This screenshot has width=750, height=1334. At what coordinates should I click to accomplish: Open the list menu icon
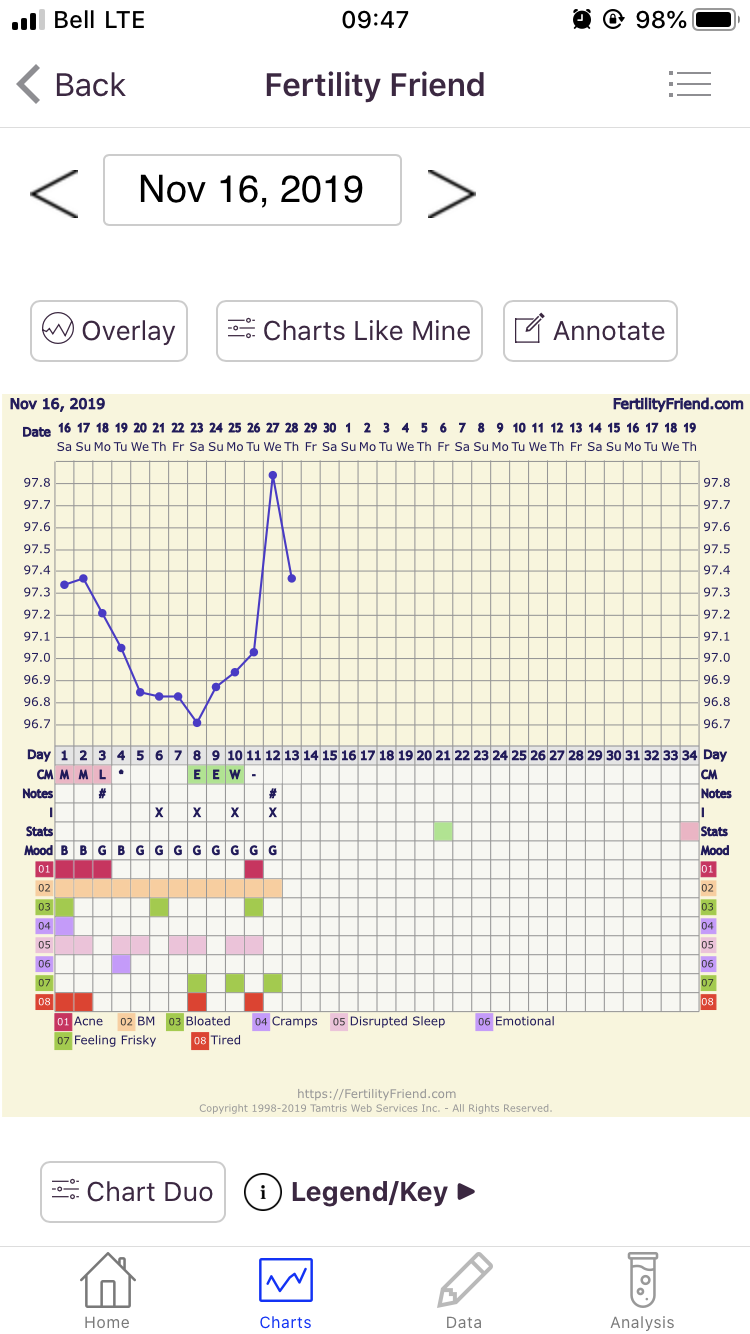coord(689,85)
